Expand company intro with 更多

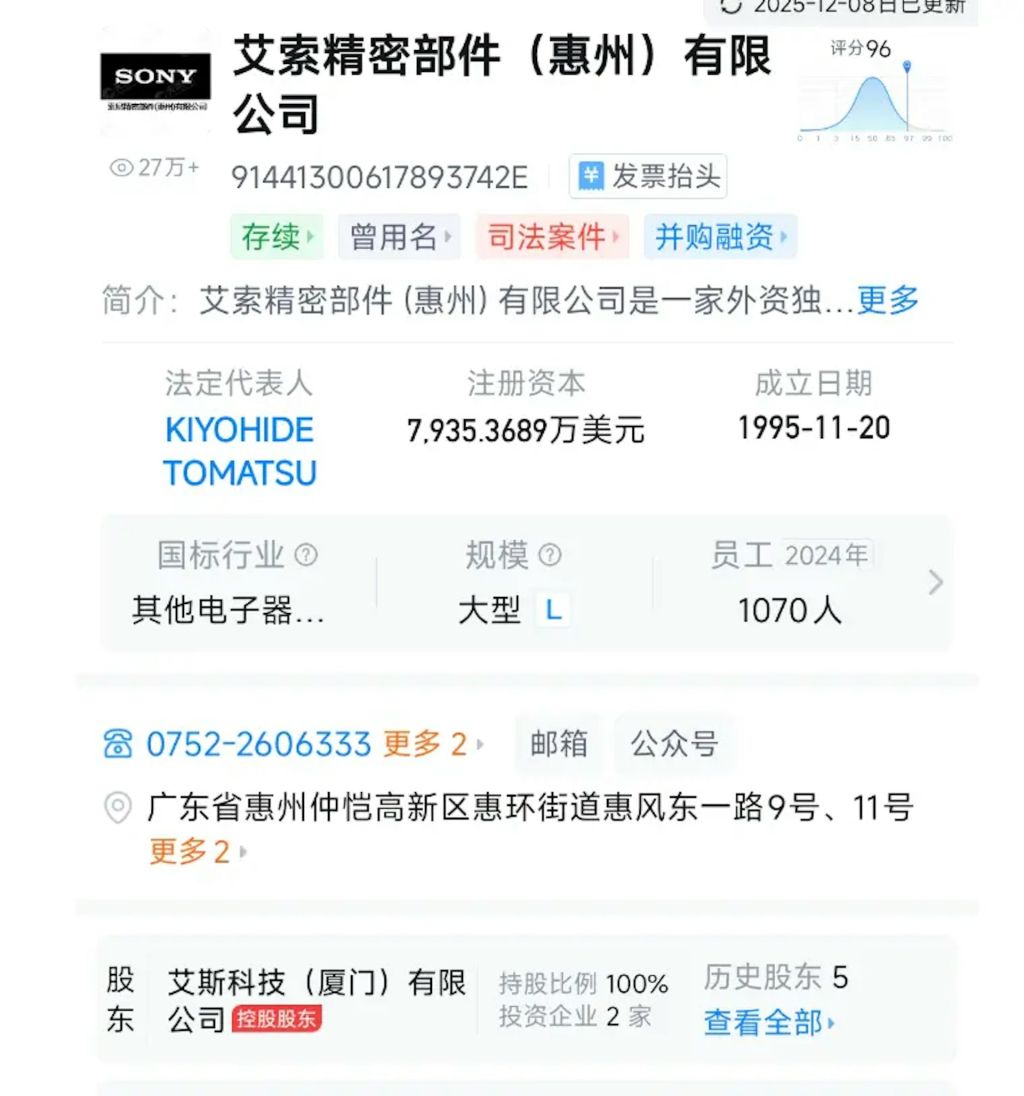point(888,299)
